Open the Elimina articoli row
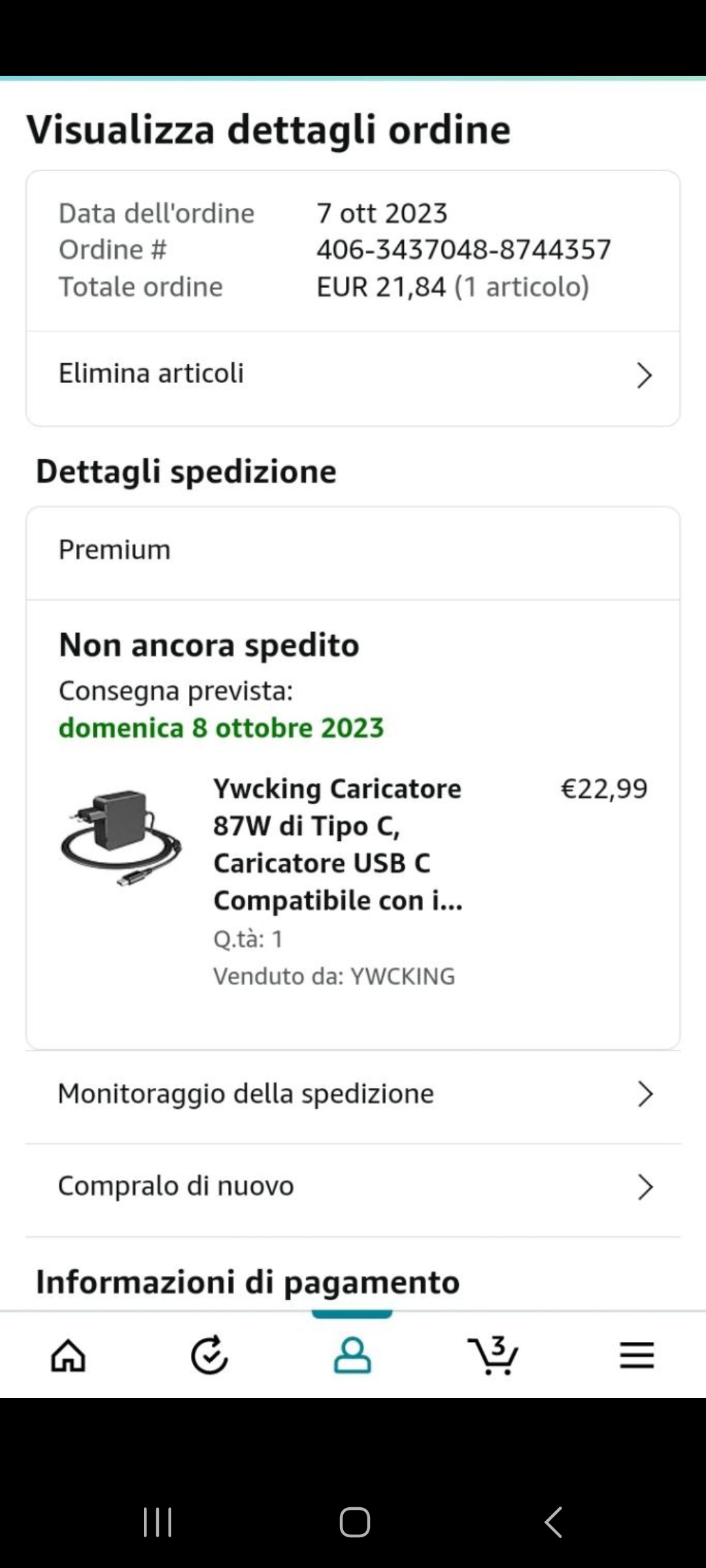The image size is (706, 1568). click(x=353, y=375)
